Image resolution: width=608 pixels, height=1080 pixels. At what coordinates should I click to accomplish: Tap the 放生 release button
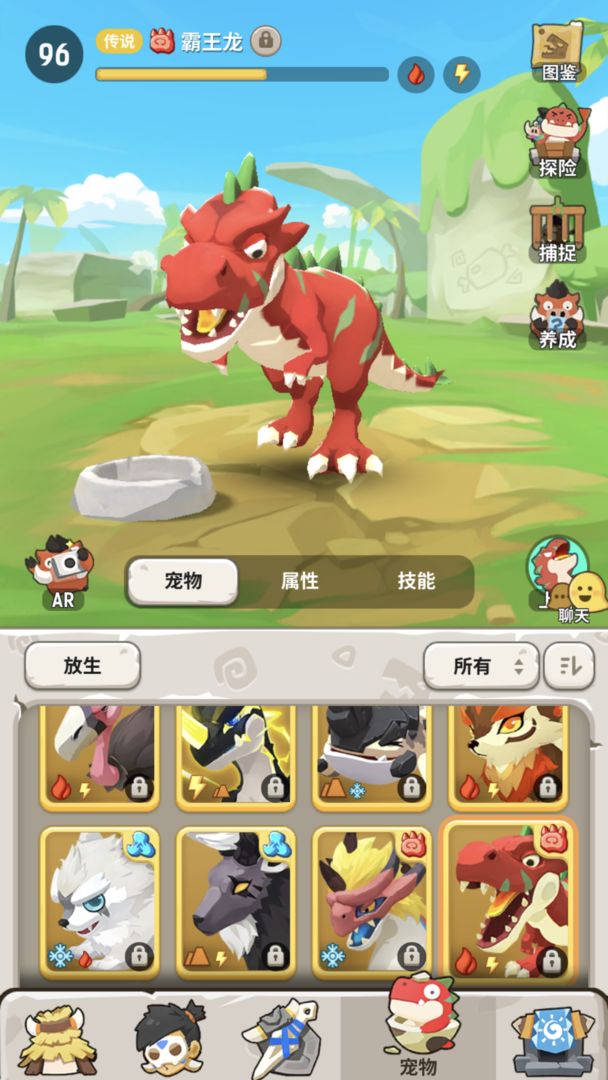82,665
